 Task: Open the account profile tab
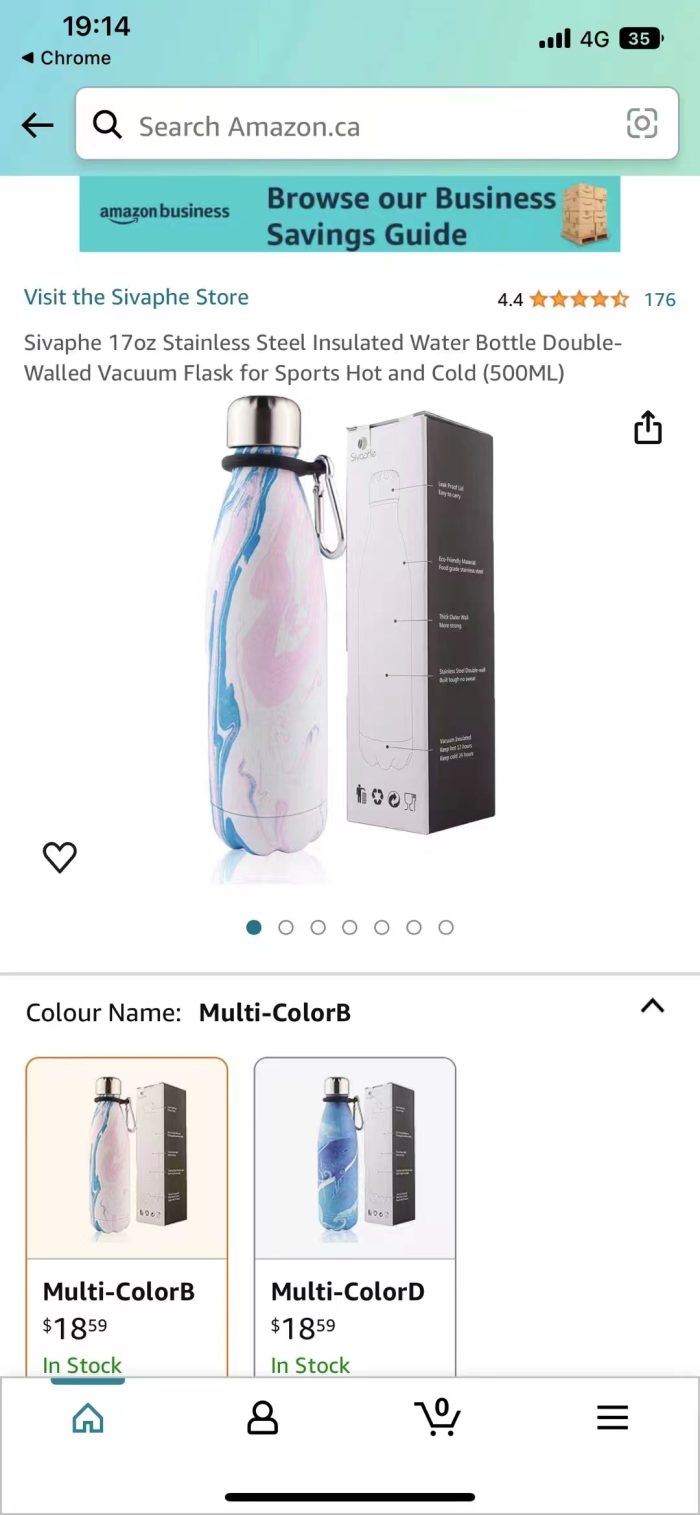tap(262, 1417)
